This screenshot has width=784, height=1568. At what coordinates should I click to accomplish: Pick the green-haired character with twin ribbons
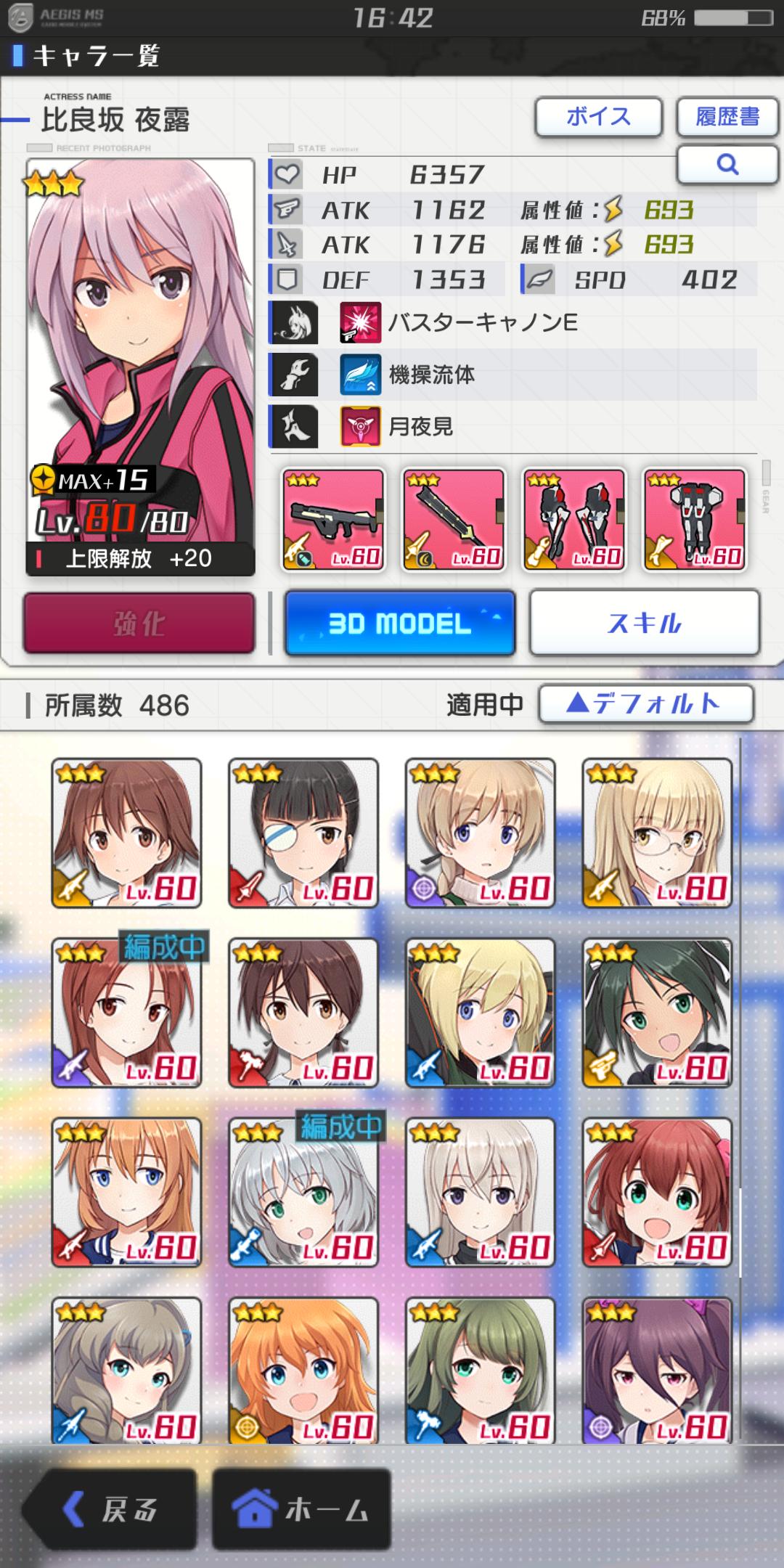[x=657, y=1013]
